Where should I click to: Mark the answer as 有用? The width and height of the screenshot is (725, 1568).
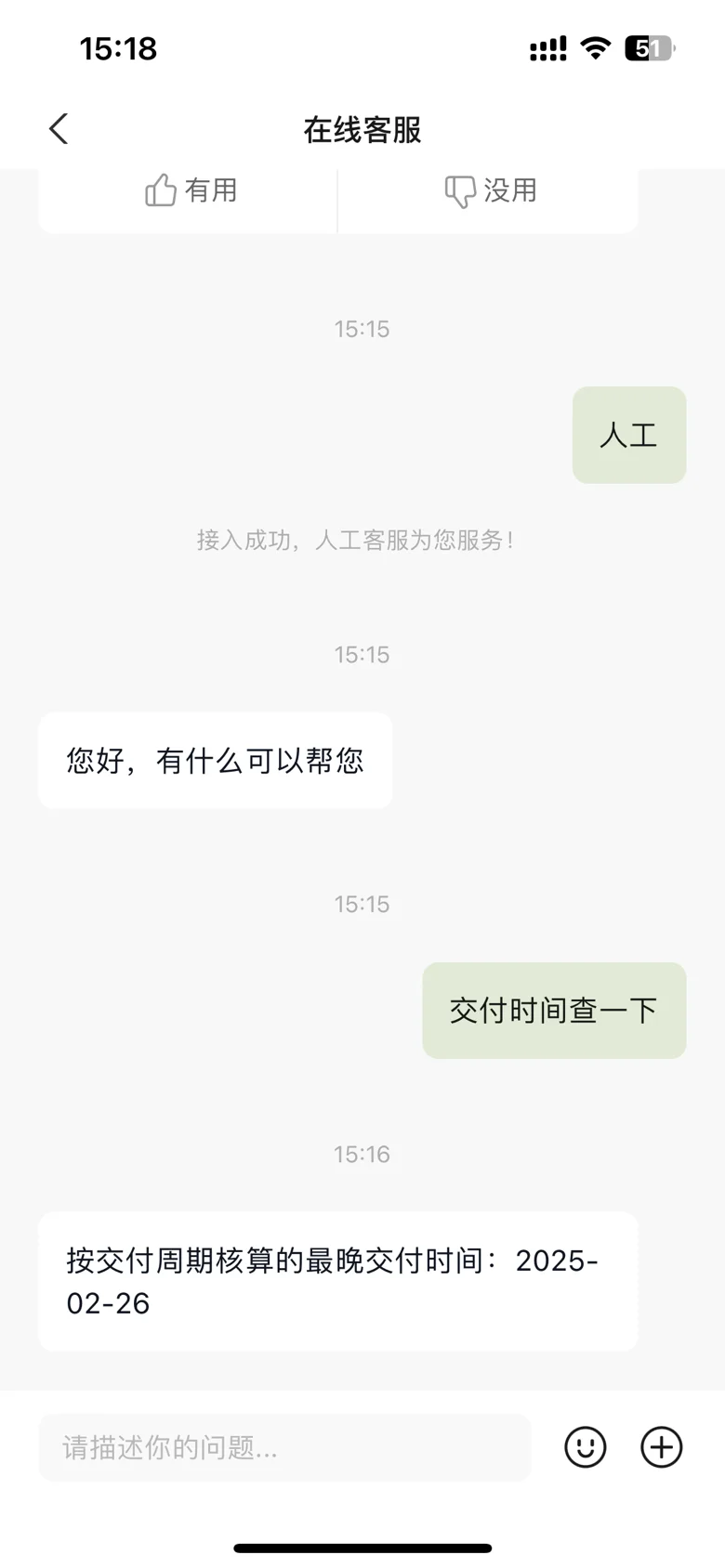[x=191, y=191]
